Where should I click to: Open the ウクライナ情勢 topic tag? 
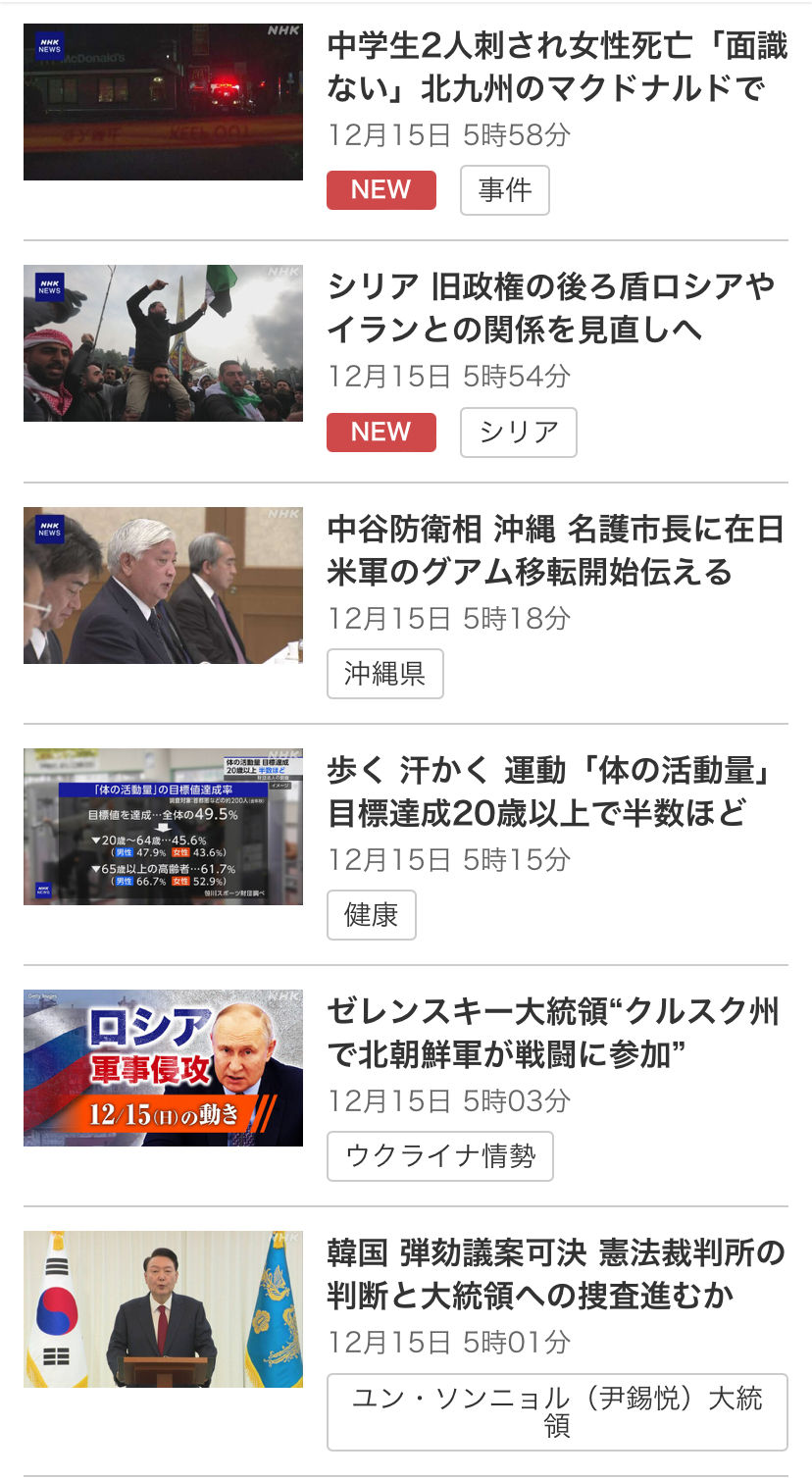coord(439,1156)
